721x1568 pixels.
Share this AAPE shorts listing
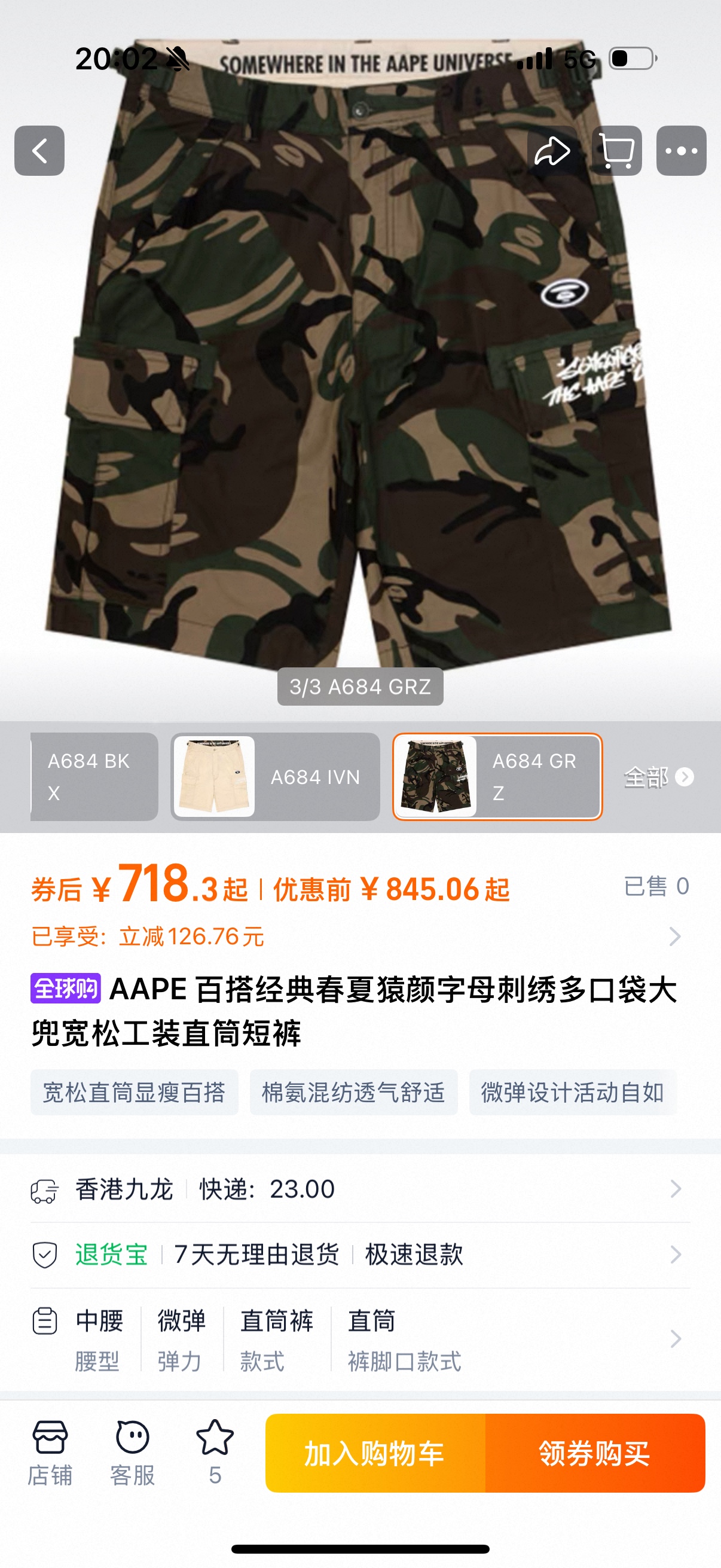coord(552,151)
